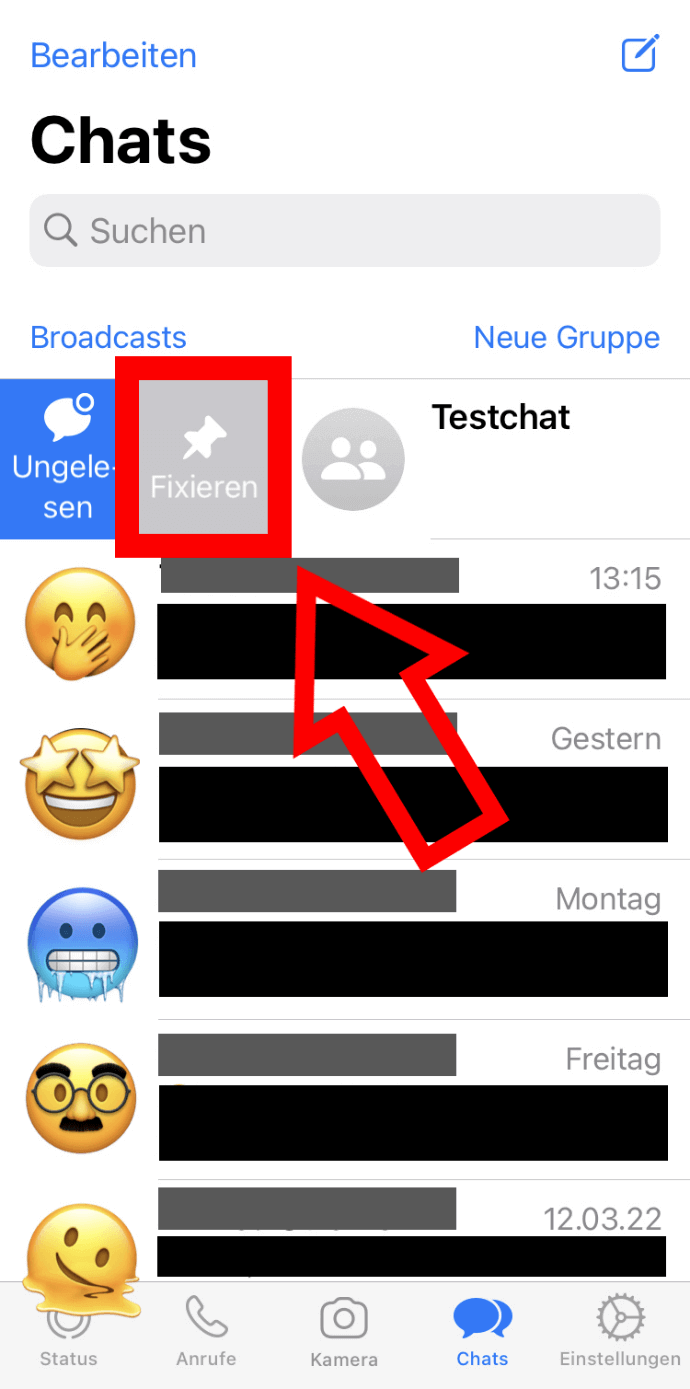Open Broadcasts lists

[x=108, y=337]
